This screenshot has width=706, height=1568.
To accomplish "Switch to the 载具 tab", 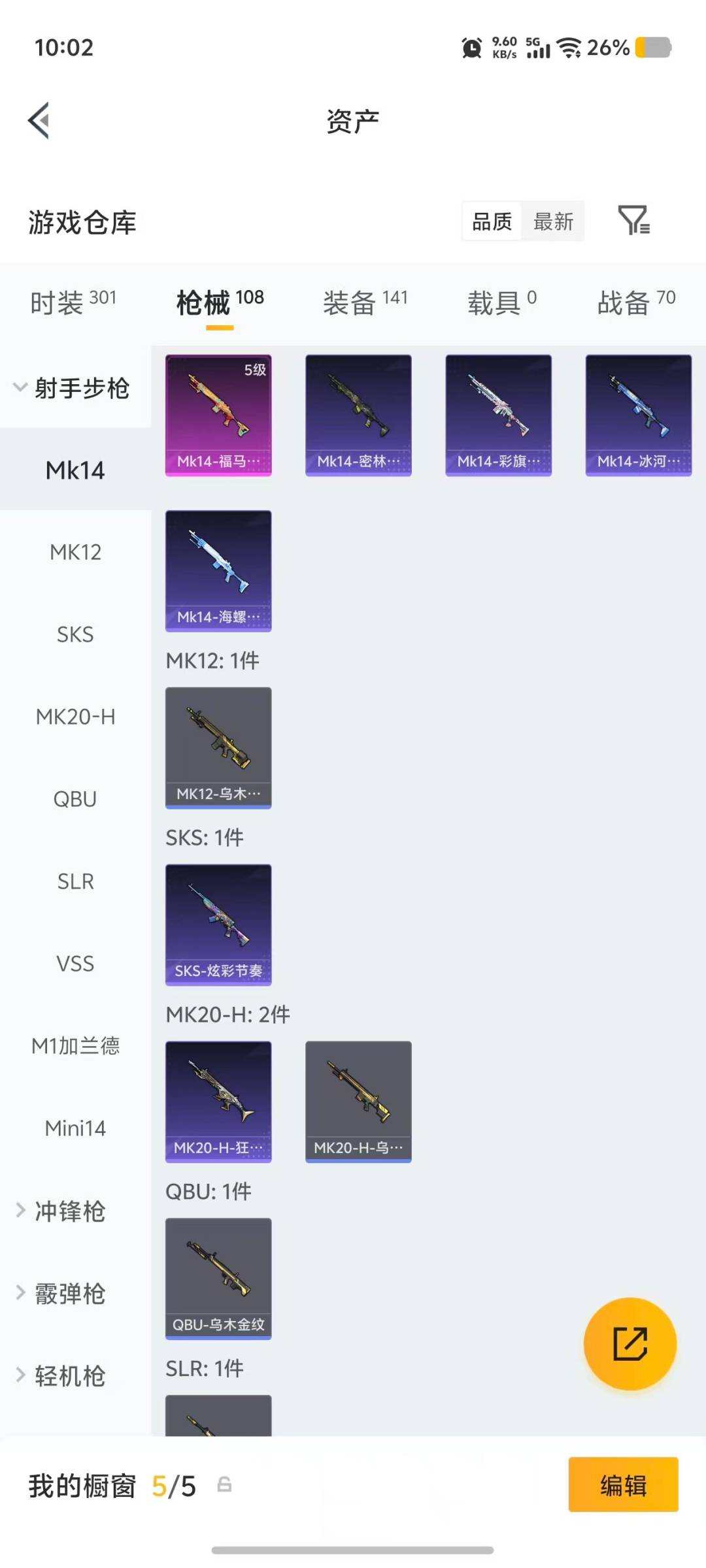I will [x=501, y=302].
